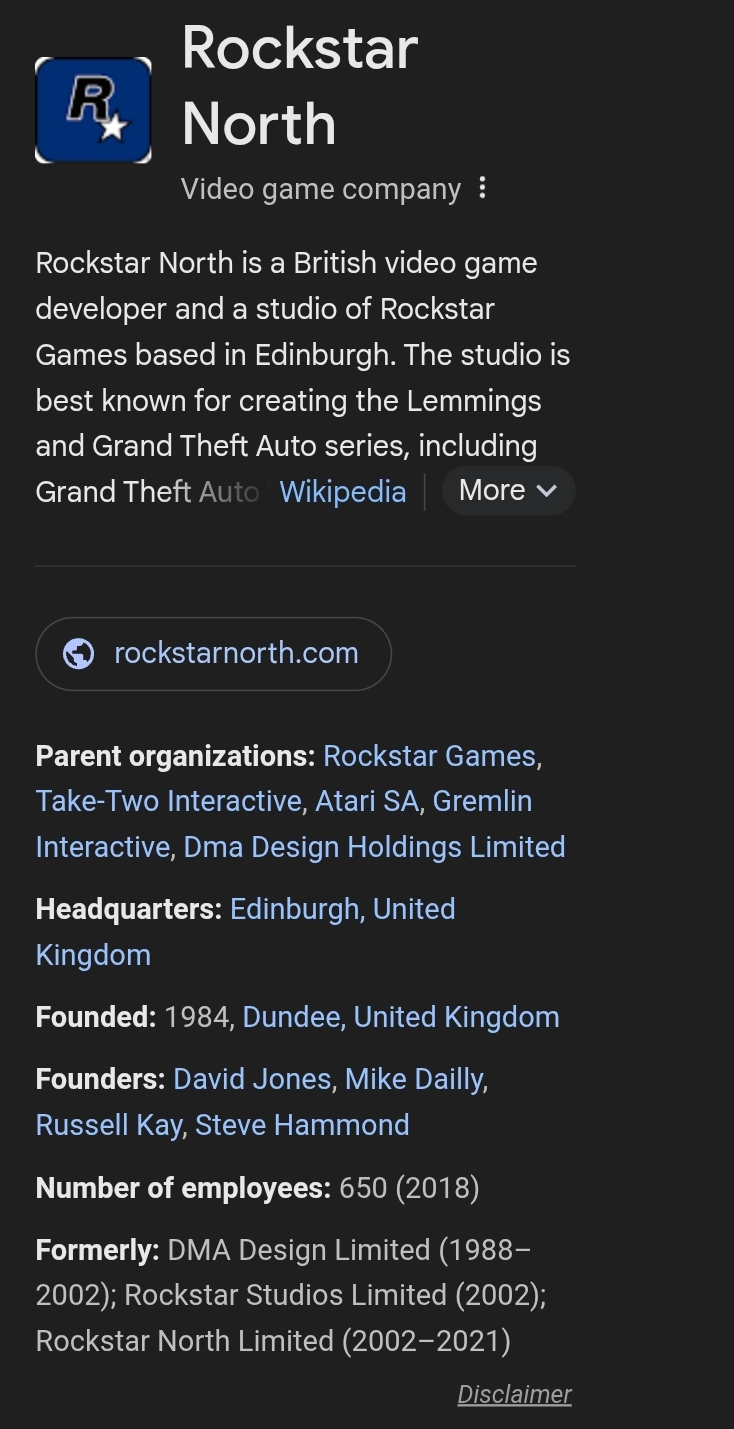Image resolution: width=734 pixels, height=1429 pixels.
Task: Expand the description with More
Action: (x=508, y=491)
